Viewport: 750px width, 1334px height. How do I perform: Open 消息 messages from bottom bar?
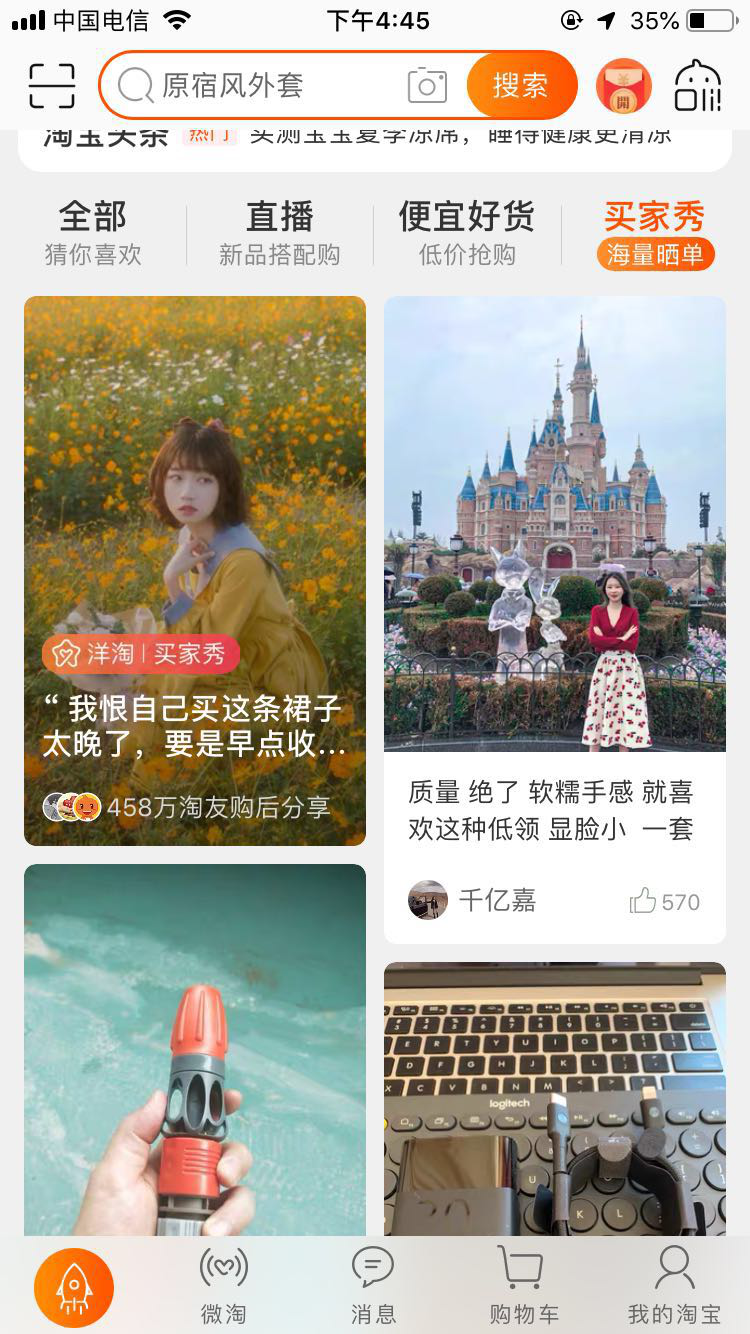(x=373, y=1286)
